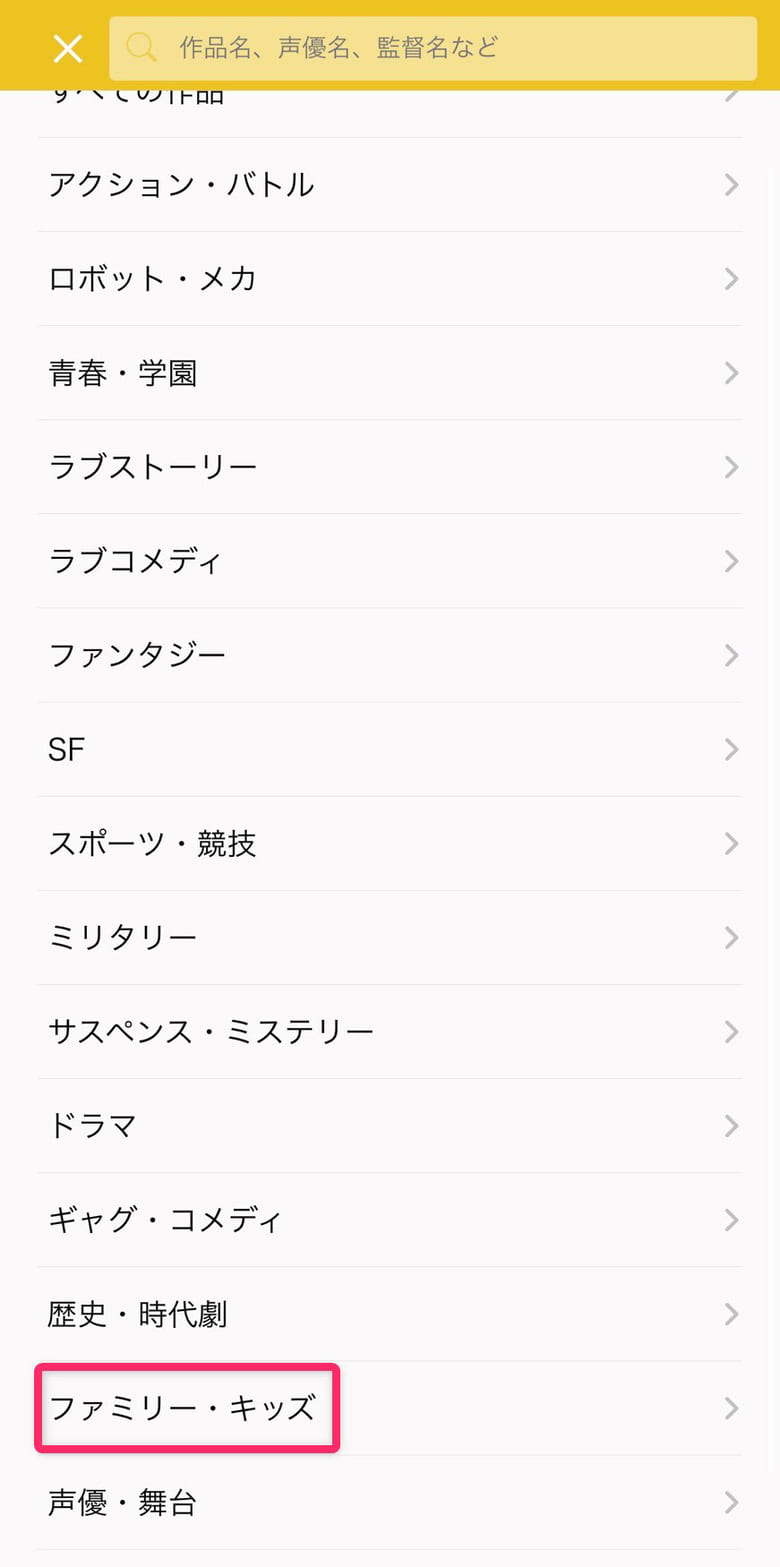The image size is (780, 1567).
Task: Tap the chevron beside ドラマ
Action: [731, 1125]
